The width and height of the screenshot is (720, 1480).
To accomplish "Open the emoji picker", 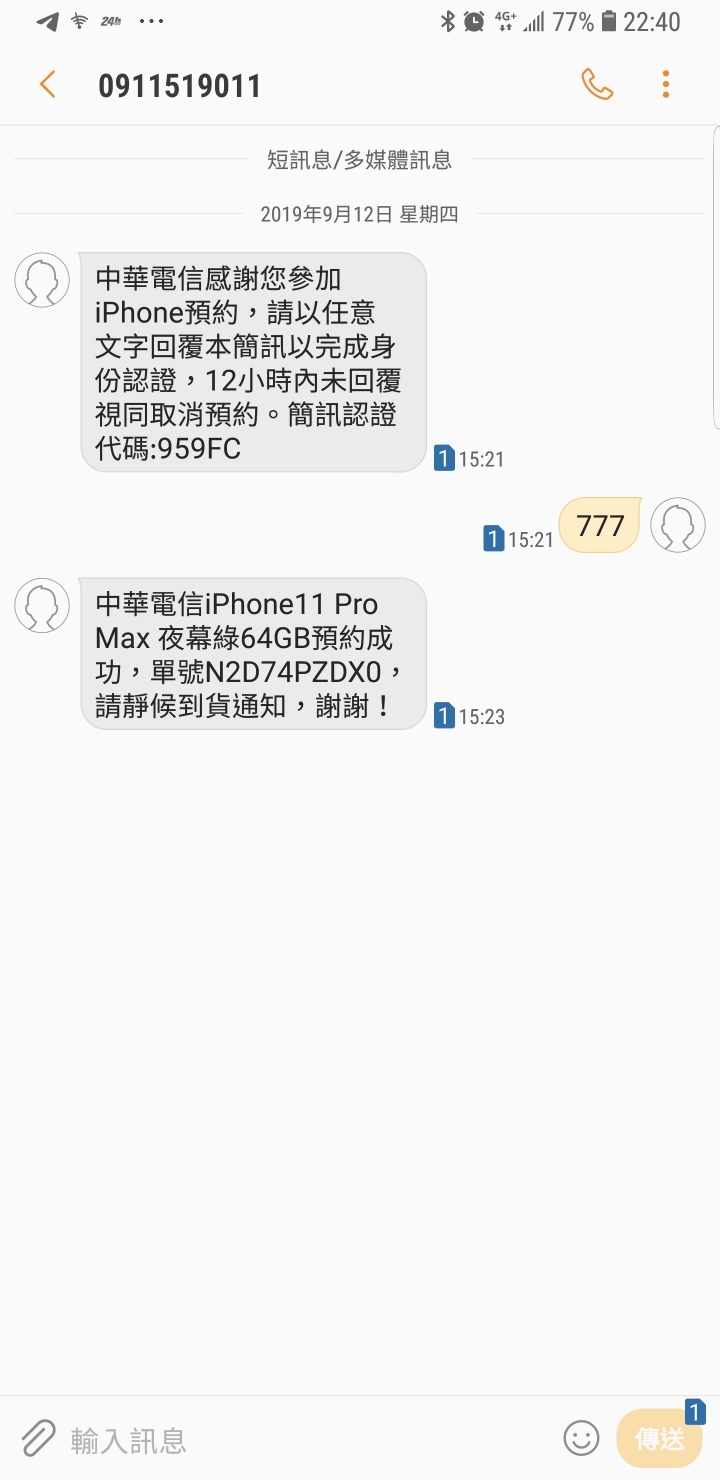I will click(581, 1439).
